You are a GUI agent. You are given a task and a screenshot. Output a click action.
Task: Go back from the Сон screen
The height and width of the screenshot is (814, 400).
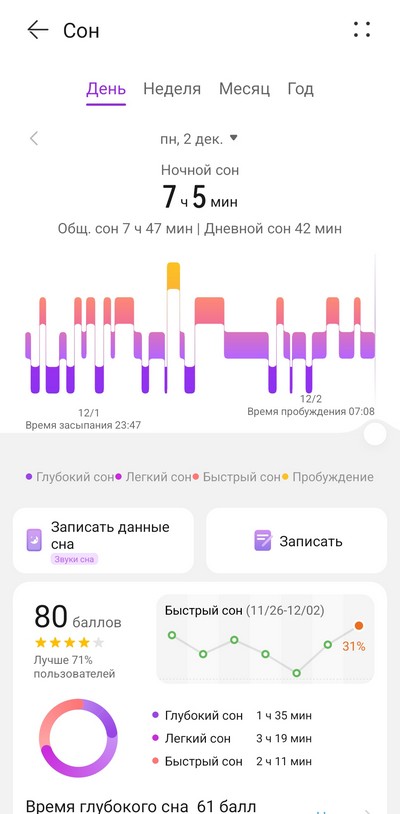click(x=37, y=30)
